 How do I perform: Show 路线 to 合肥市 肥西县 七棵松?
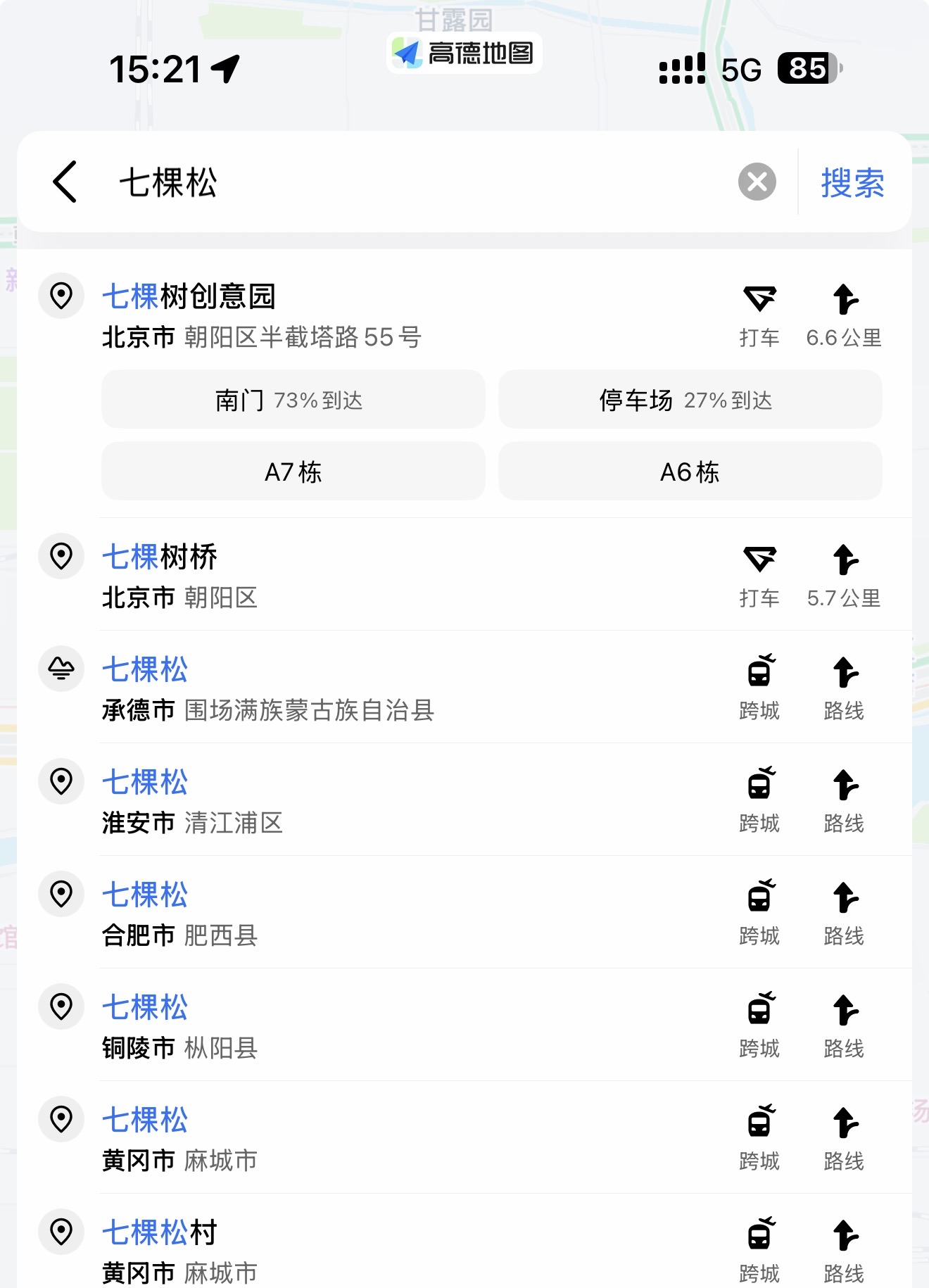844,914
